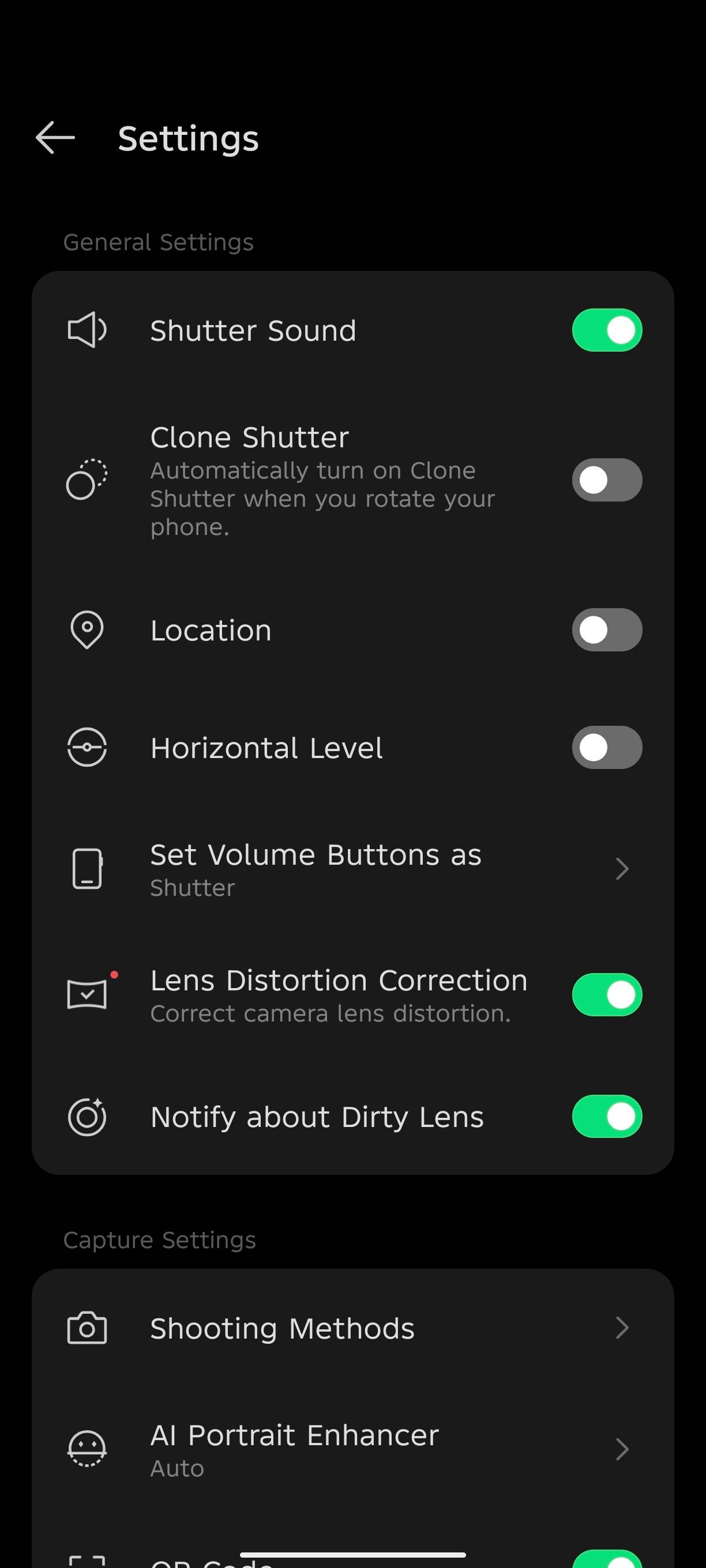Tap the General Settings section header
Viewport: 706px width, 1568px height.
[159, 242]
